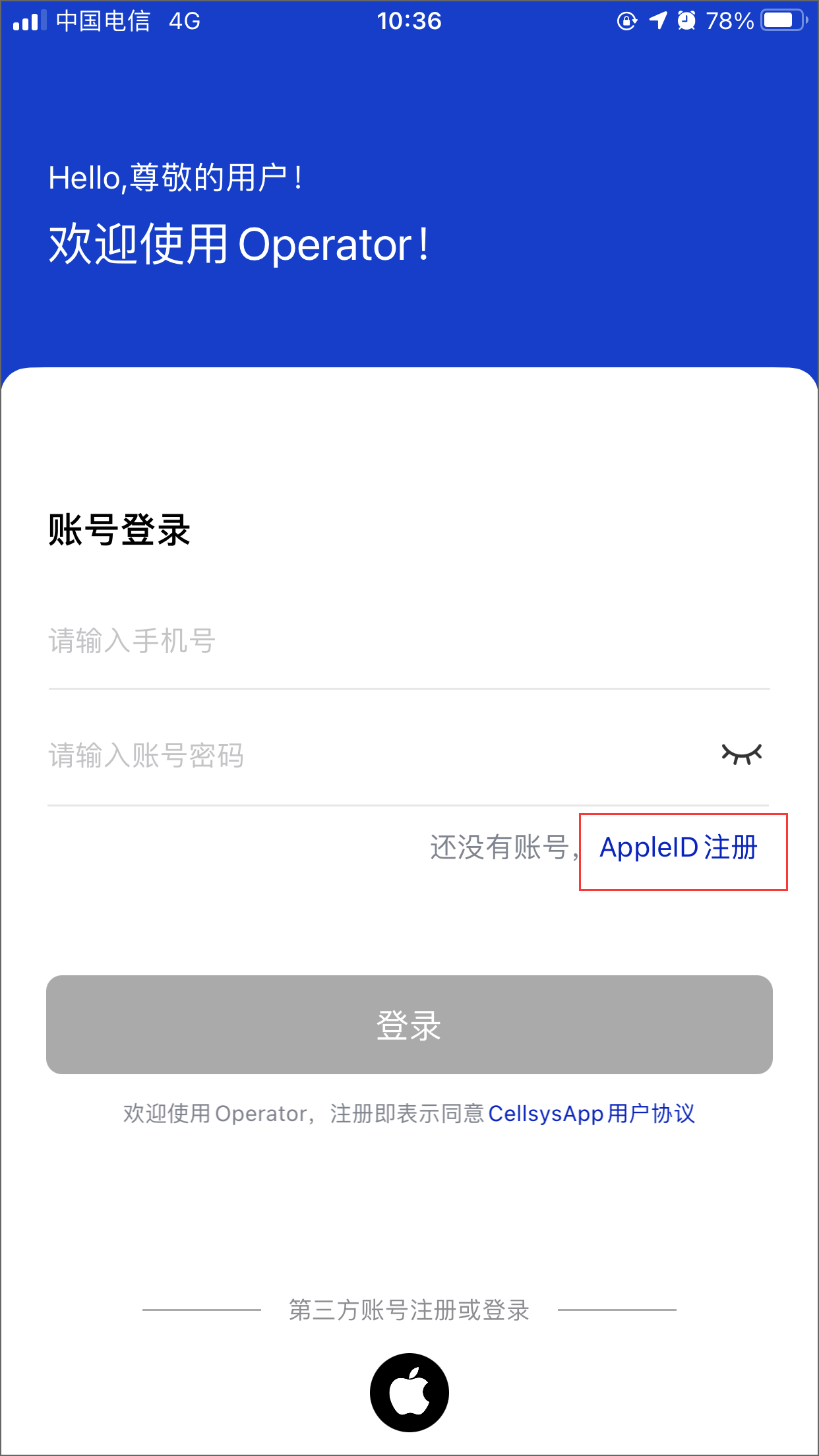819x1456 pixels.
Task: Sign in with the Apple logo button
Action: click(x=409, y=1392)
